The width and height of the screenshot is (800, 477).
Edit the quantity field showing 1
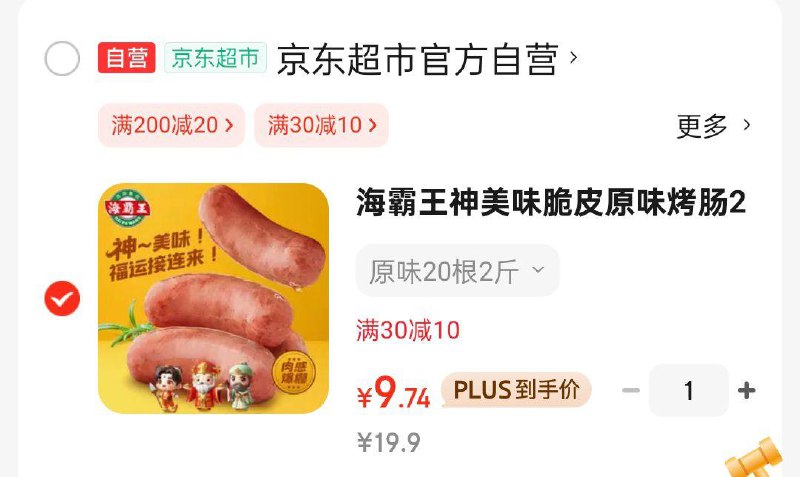coord(688,391)
